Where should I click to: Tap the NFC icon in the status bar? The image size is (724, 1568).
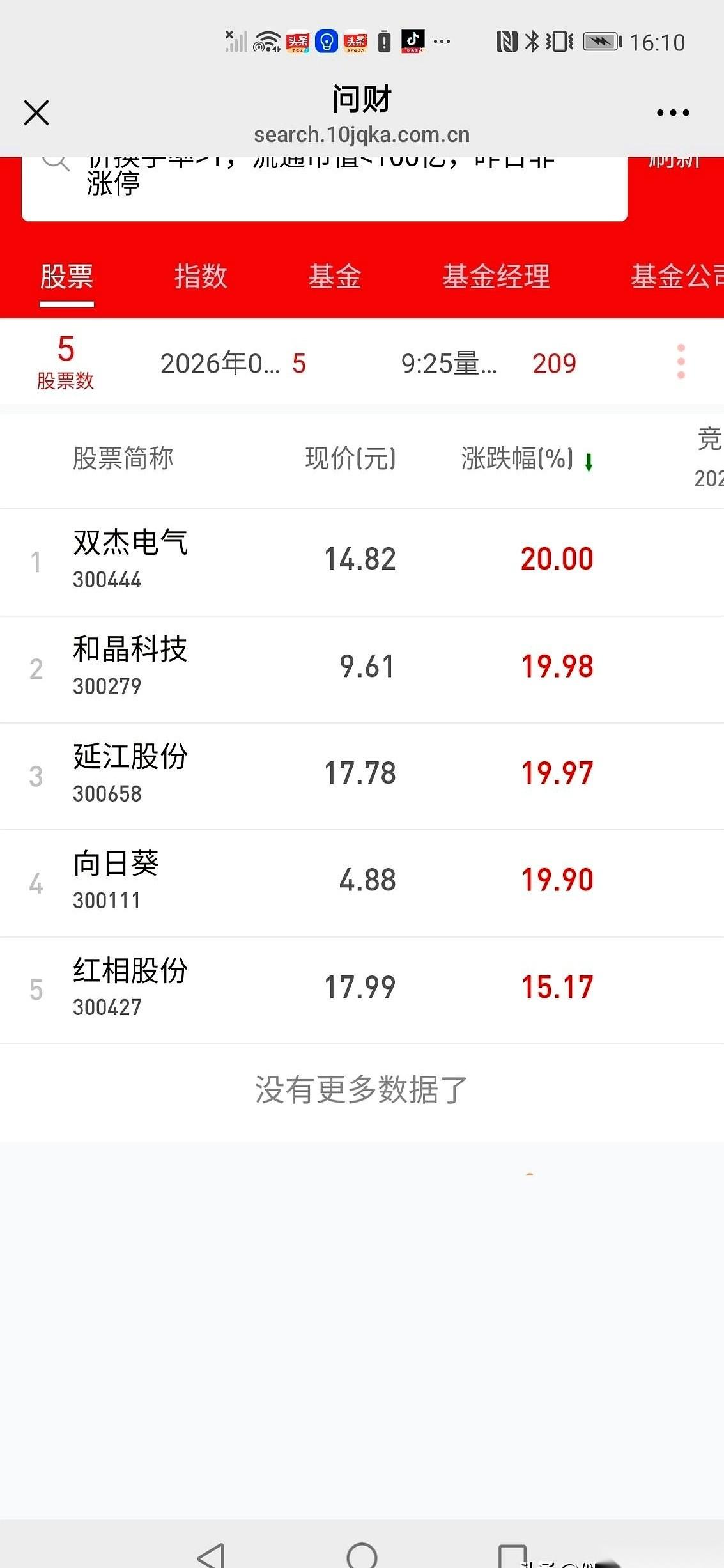coord(507,41)
